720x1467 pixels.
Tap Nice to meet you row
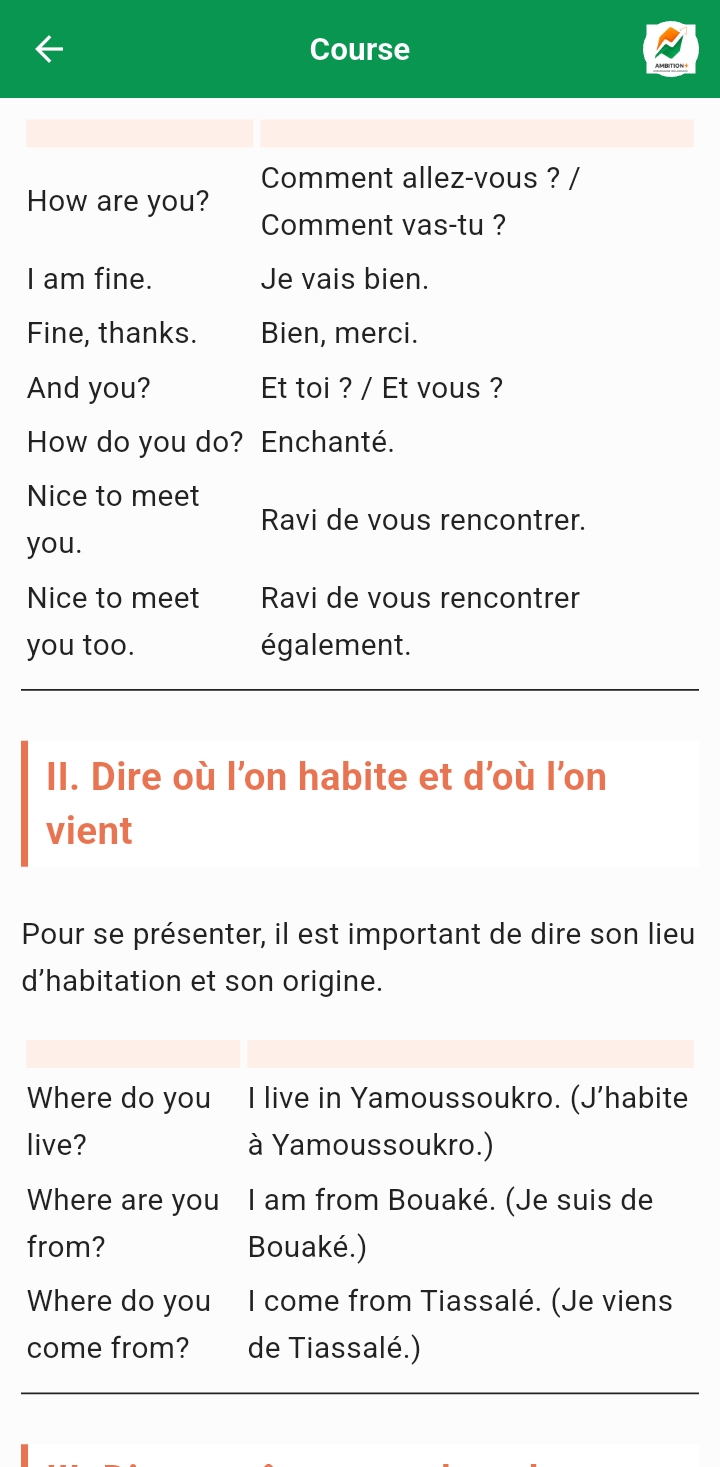click(x=112, y=519)
